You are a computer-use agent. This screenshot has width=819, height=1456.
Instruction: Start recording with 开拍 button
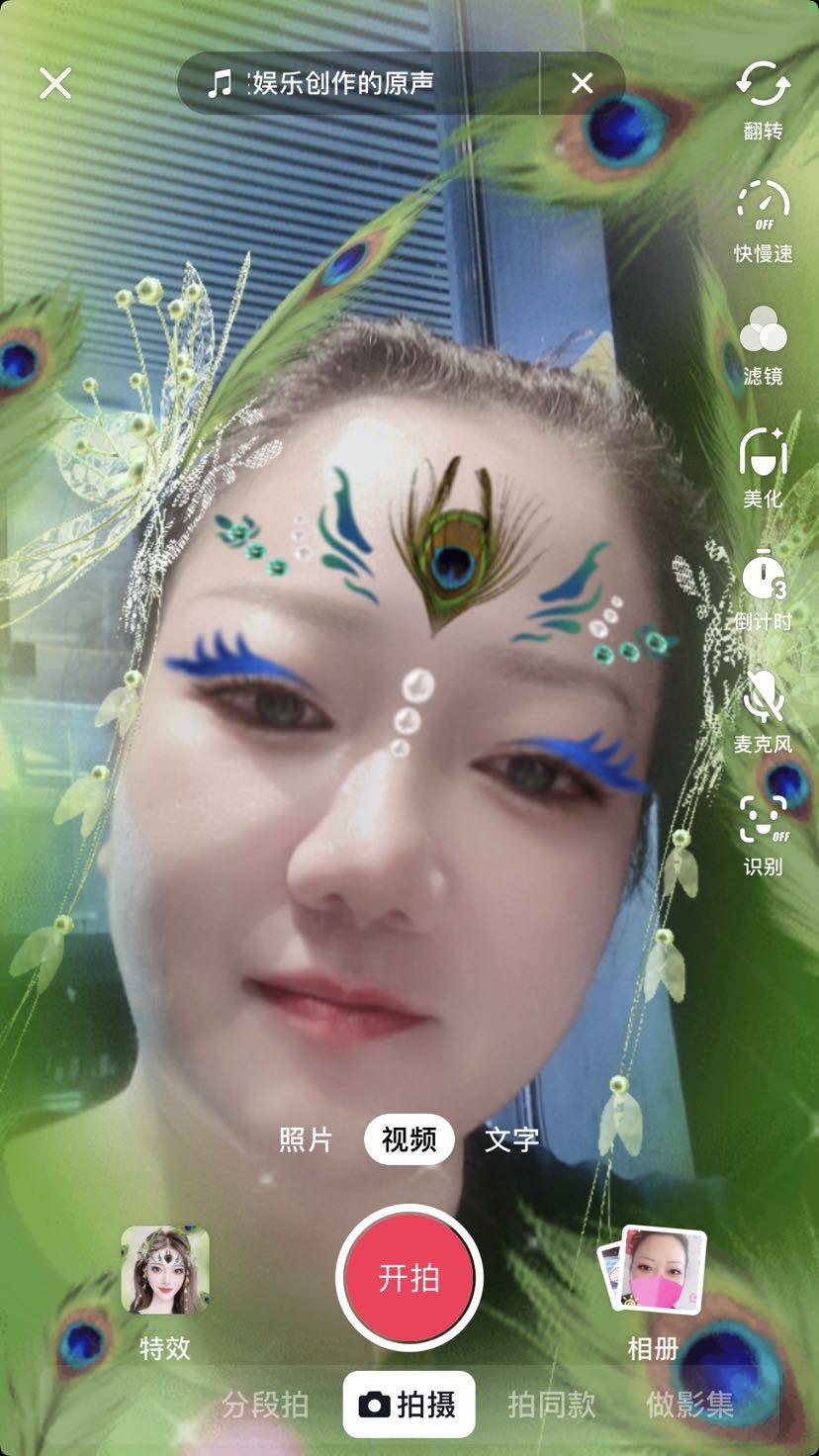(409, 1277)
